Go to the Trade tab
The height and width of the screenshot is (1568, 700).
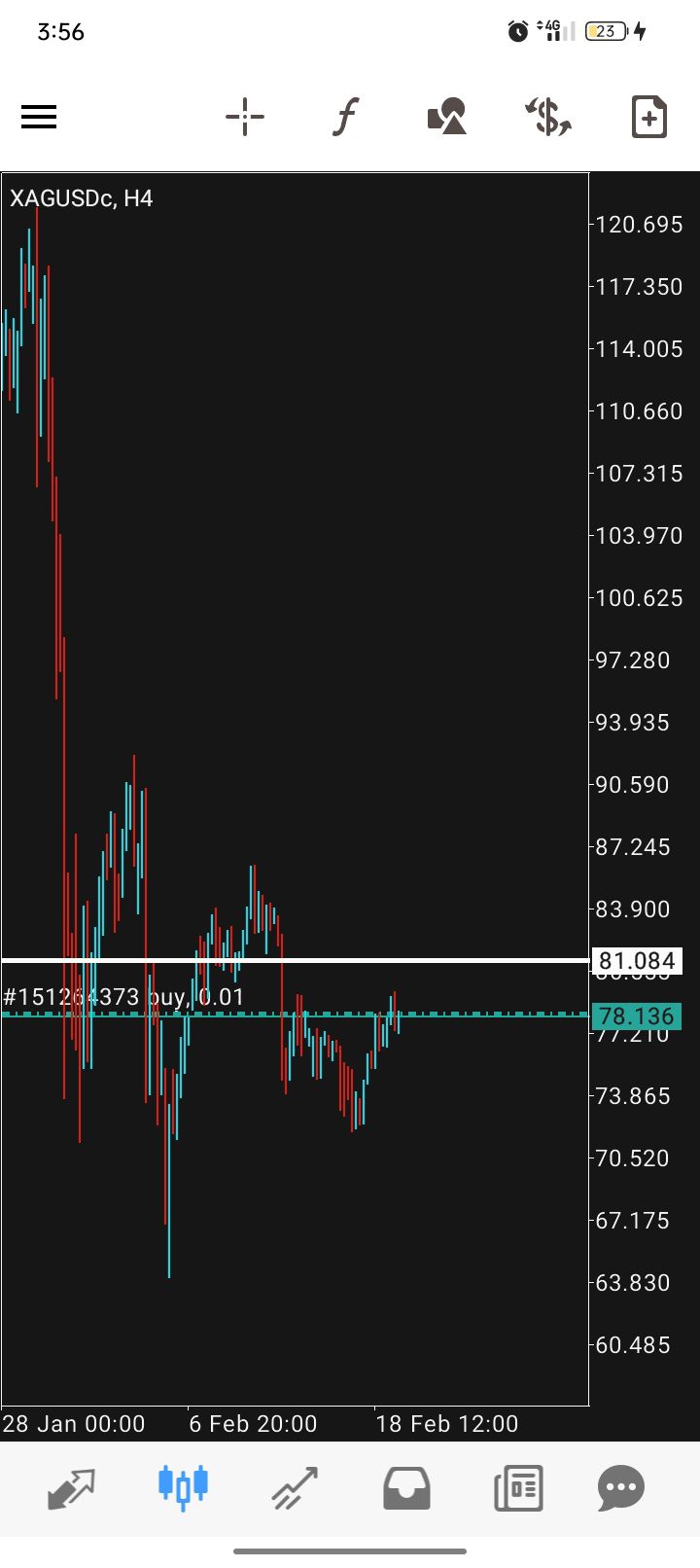coord(295,1488)
